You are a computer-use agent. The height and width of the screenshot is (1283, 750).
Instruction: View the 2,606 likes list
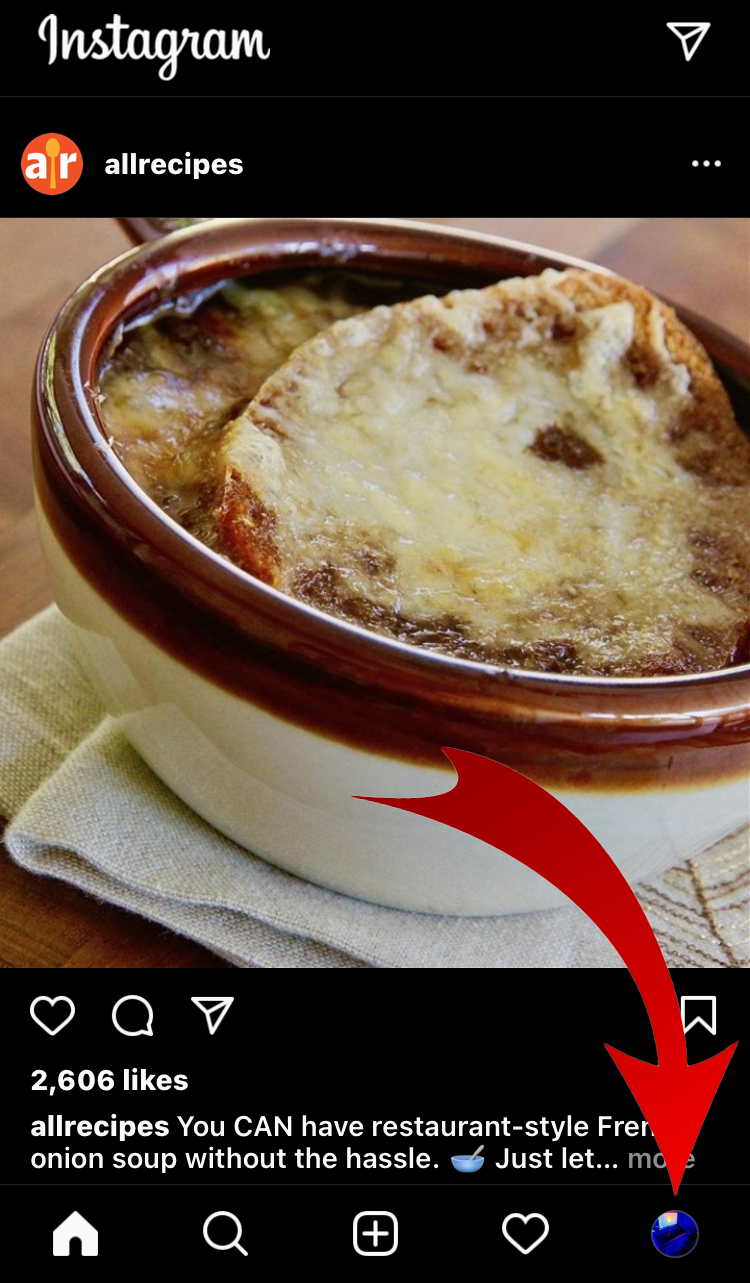(x=110, y=1080)
